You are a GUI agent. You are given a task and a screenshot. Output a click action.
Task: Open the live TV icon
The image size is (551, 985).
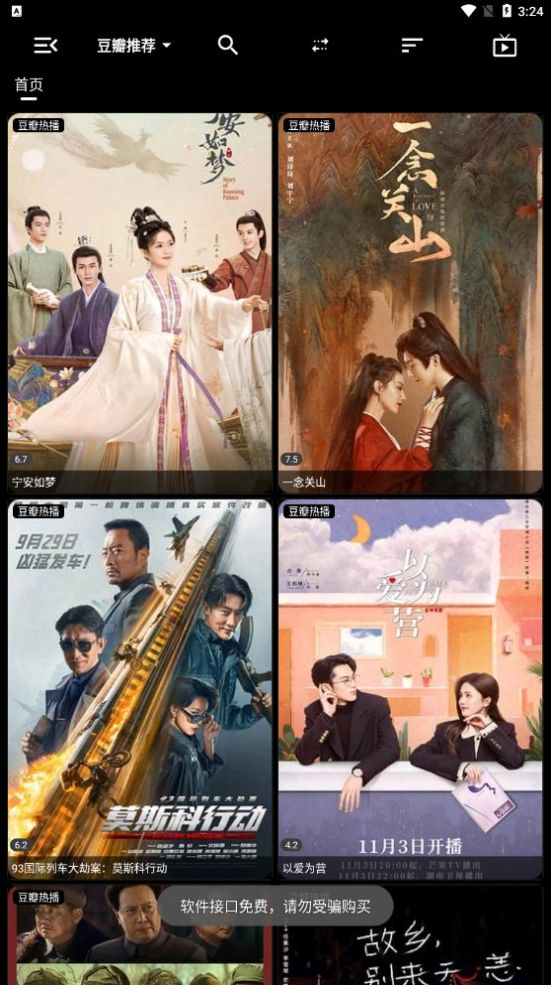[x=505, y=46]
